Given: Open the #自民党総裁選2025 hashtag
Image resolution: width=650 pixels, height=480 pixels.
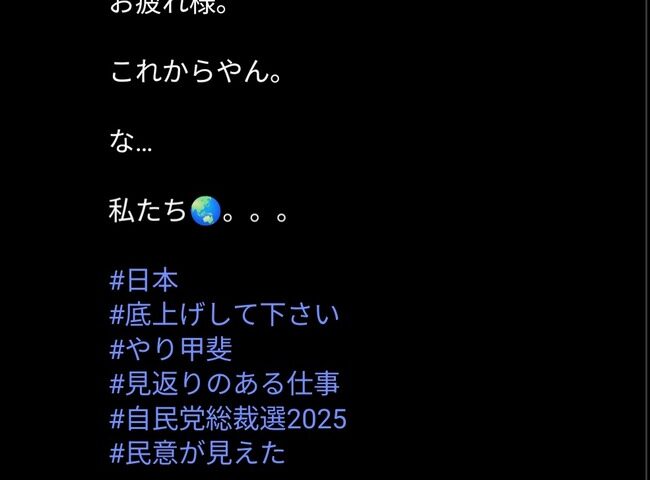Looking at the screenshot, I should pyautogui.click(x=228, y=418).
